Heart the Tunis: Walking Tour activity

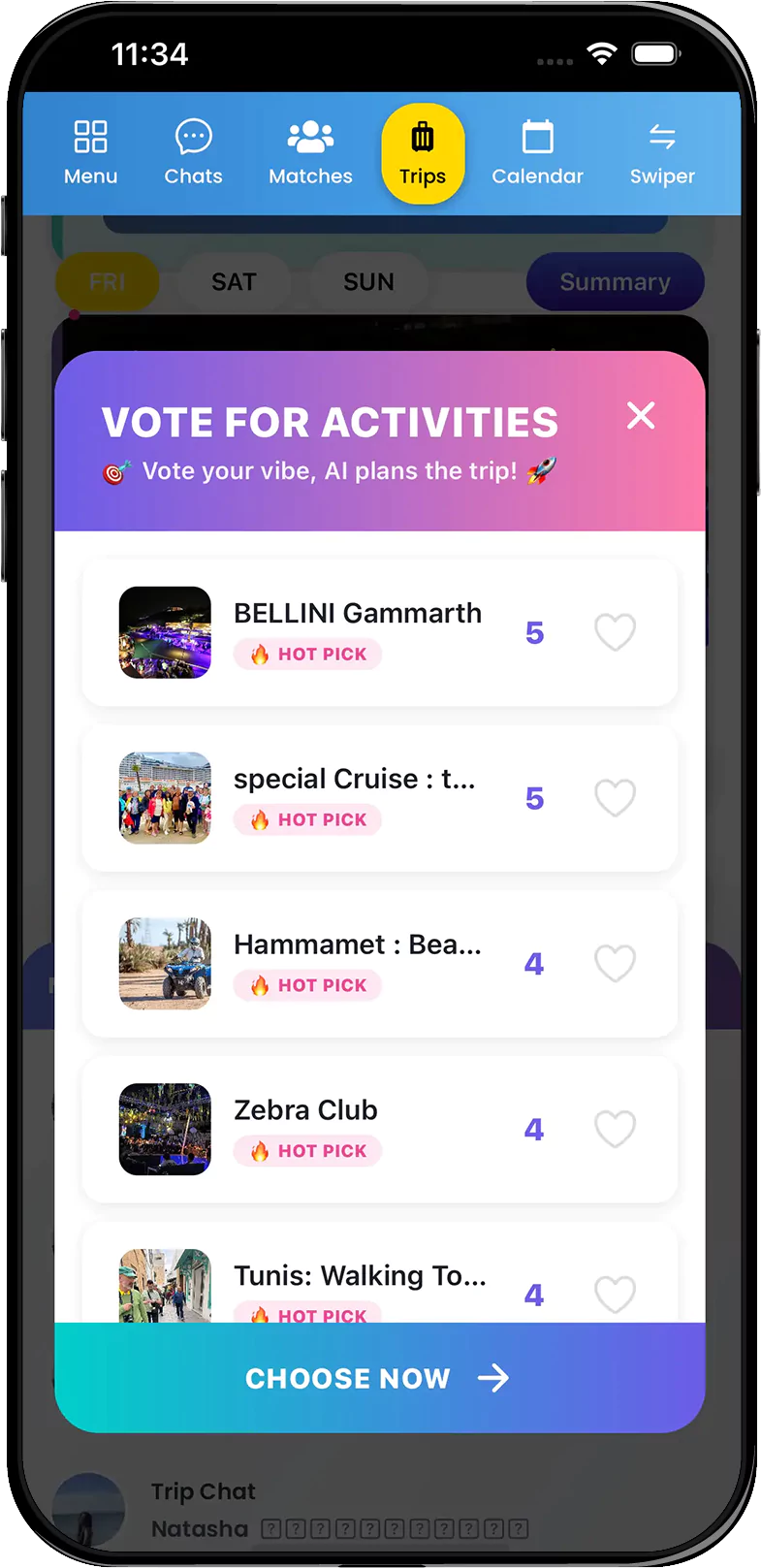[x=615, y=1295]
